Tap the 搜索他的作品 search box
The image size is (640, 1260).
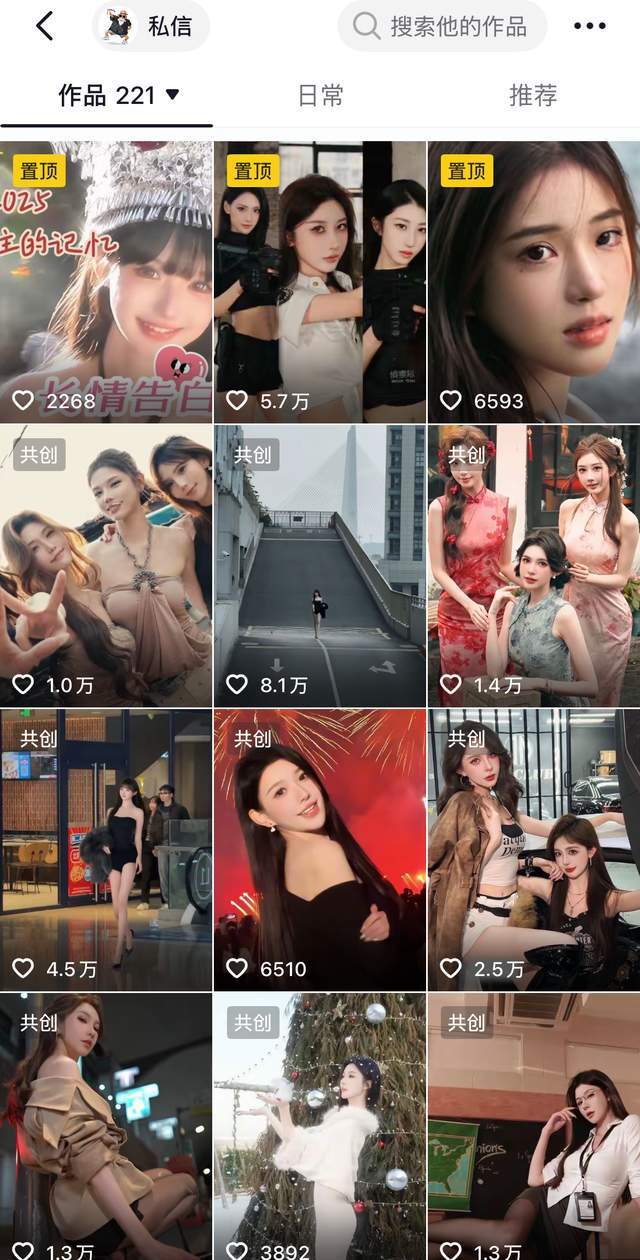pos(443,26)
